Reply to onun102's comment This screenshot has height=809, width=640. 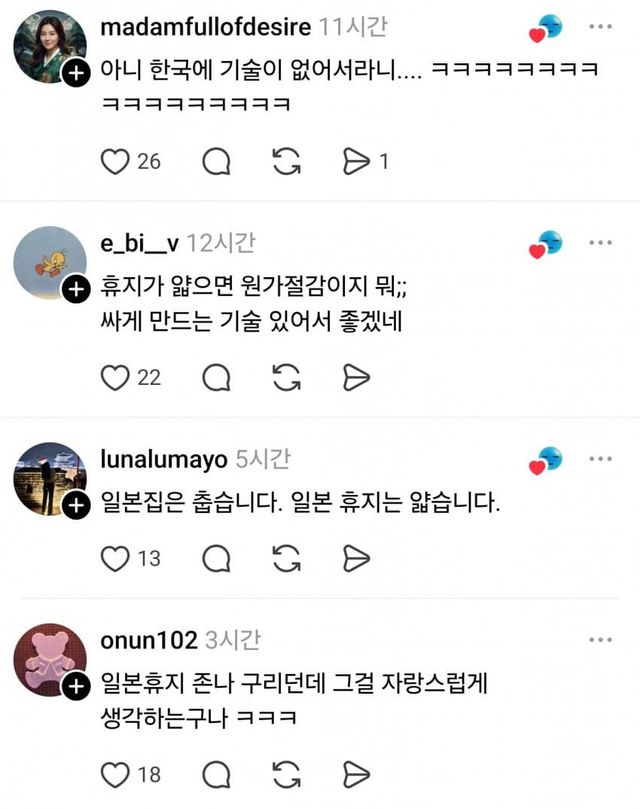[x=216, y=774]
